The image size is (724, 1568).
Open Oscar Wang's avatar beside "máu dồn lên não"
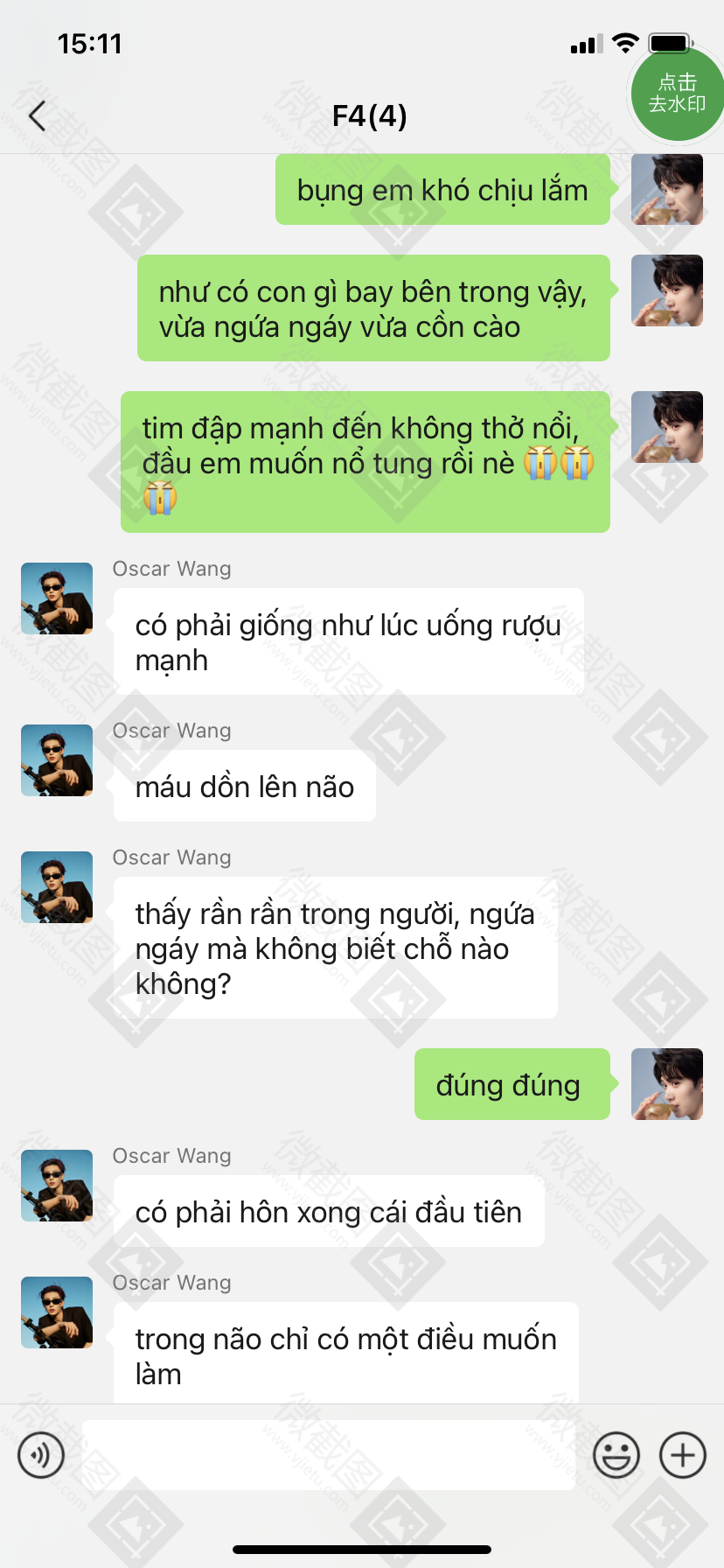pos(57,760)
